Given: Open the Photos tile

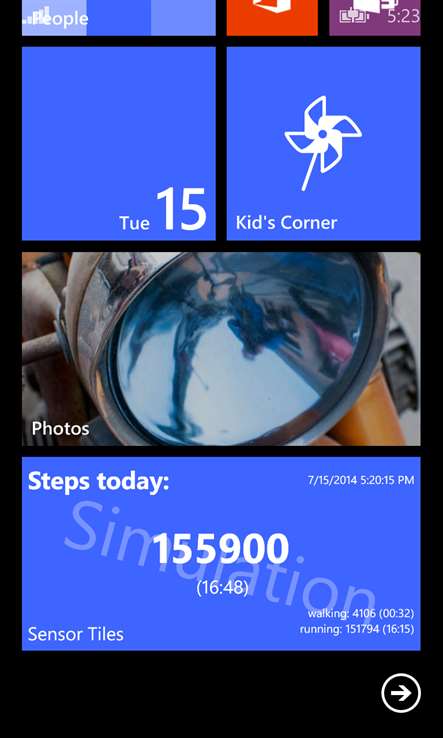Looking at the screenshot, I should point(221,349).
